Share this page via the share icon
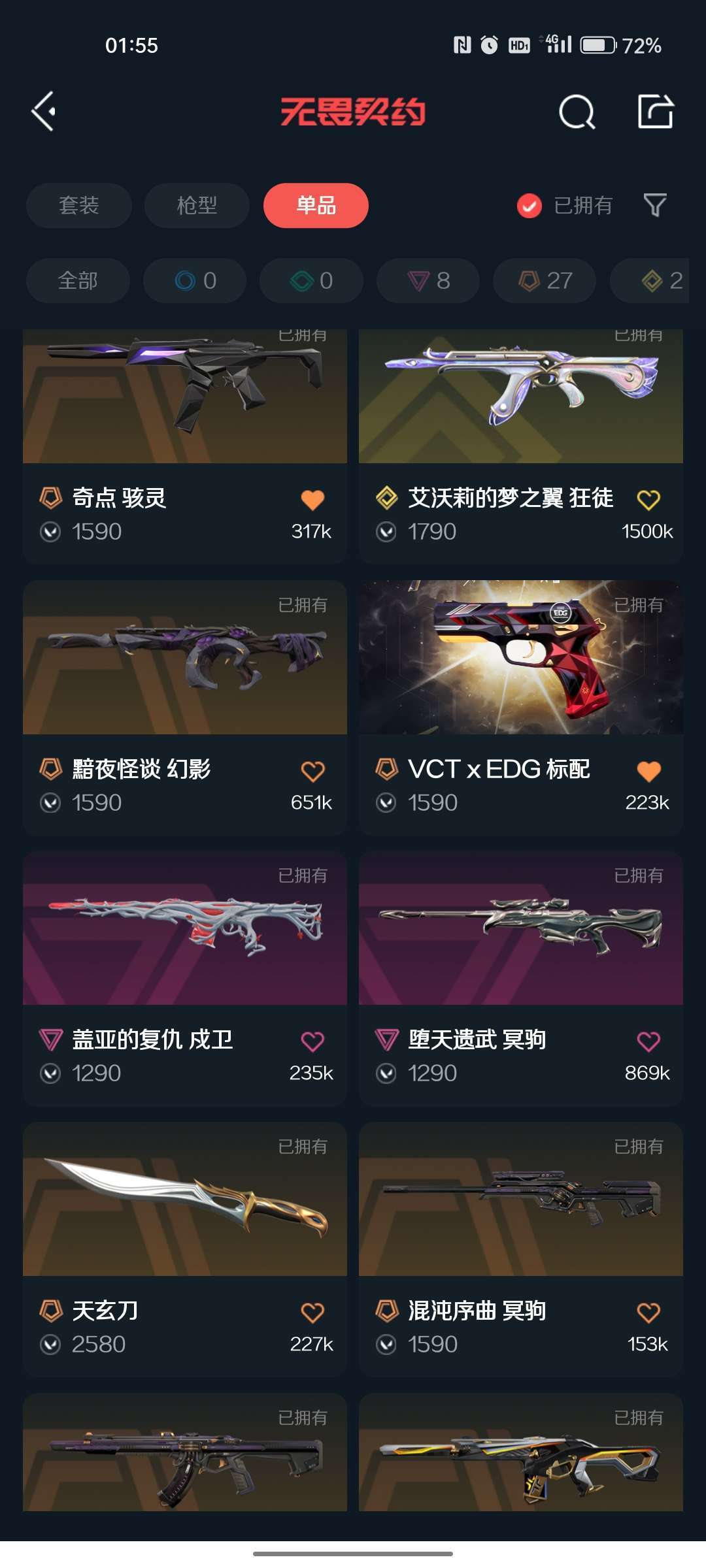 tap(655, 111)
